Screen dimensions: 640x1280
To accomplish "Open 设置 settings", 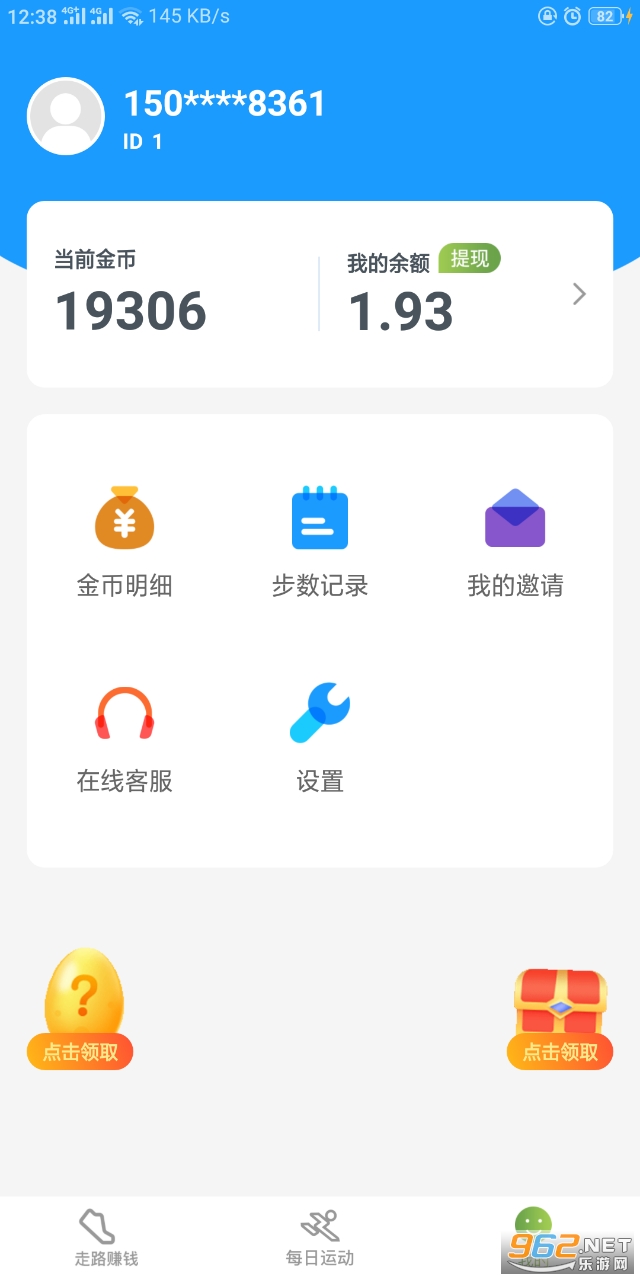I will point(320,737).
